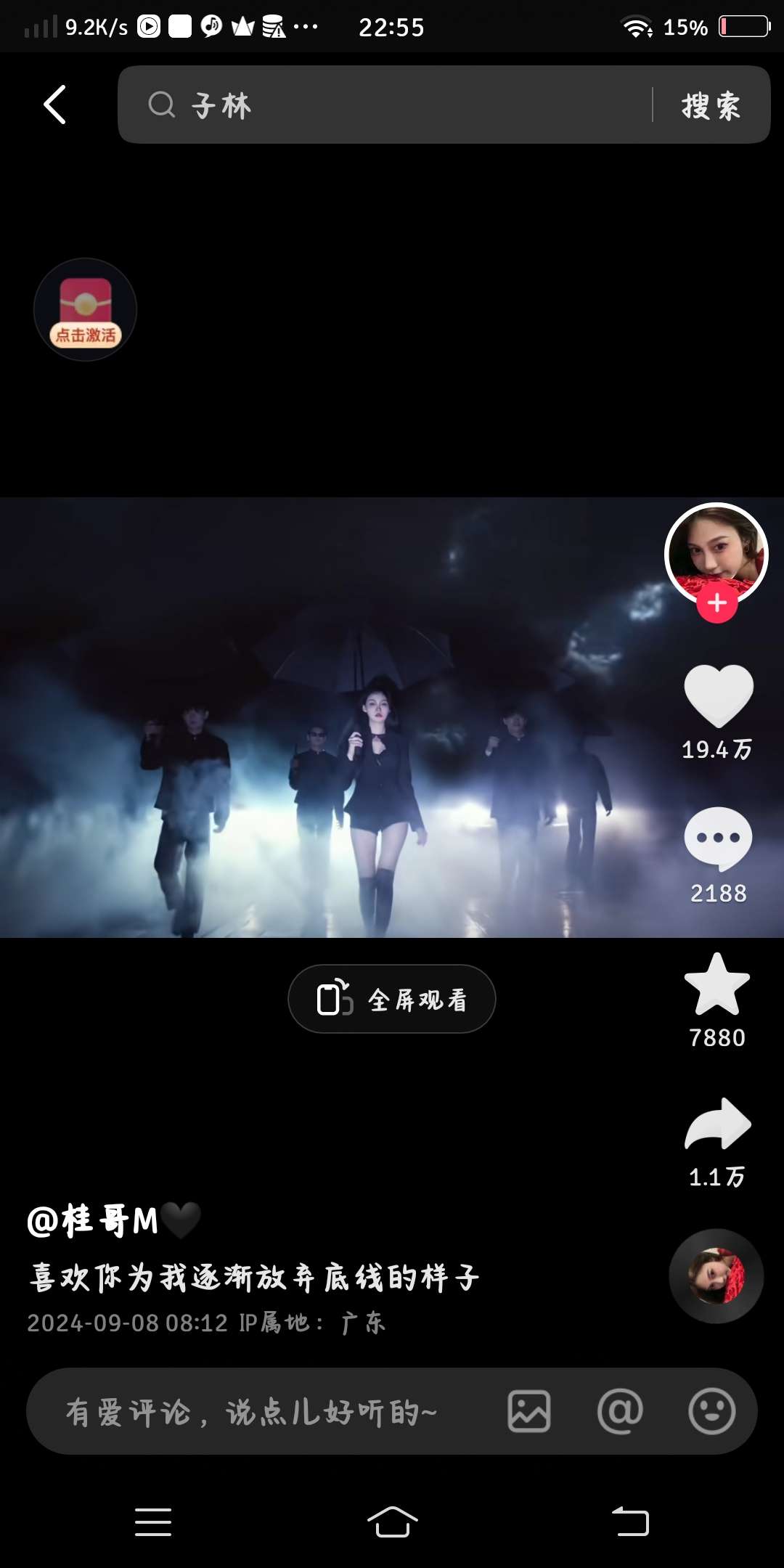Mention someone using the @ icon
The image size is (784, 1568).
[620, 1412]
